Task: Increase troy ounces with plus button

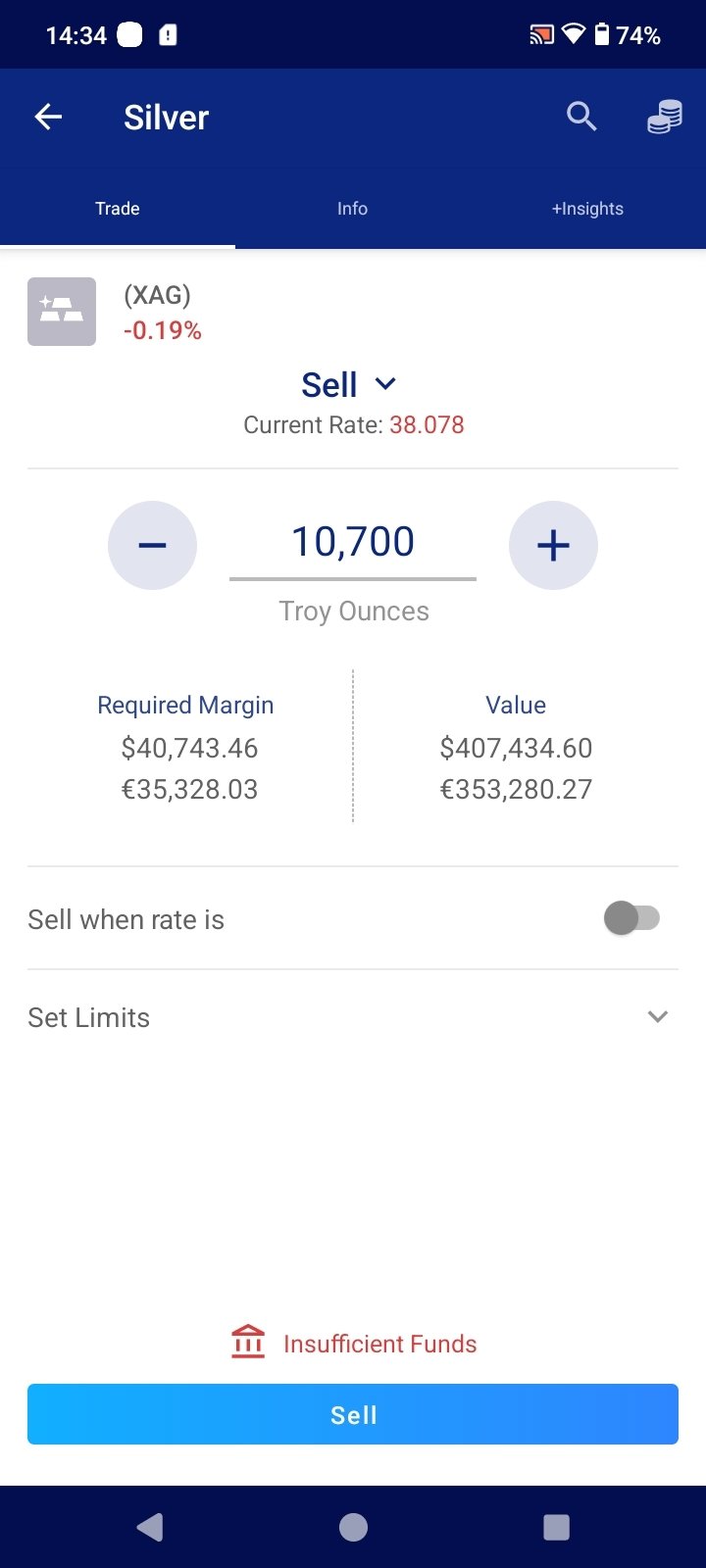Action: click(x=553, y=545)
